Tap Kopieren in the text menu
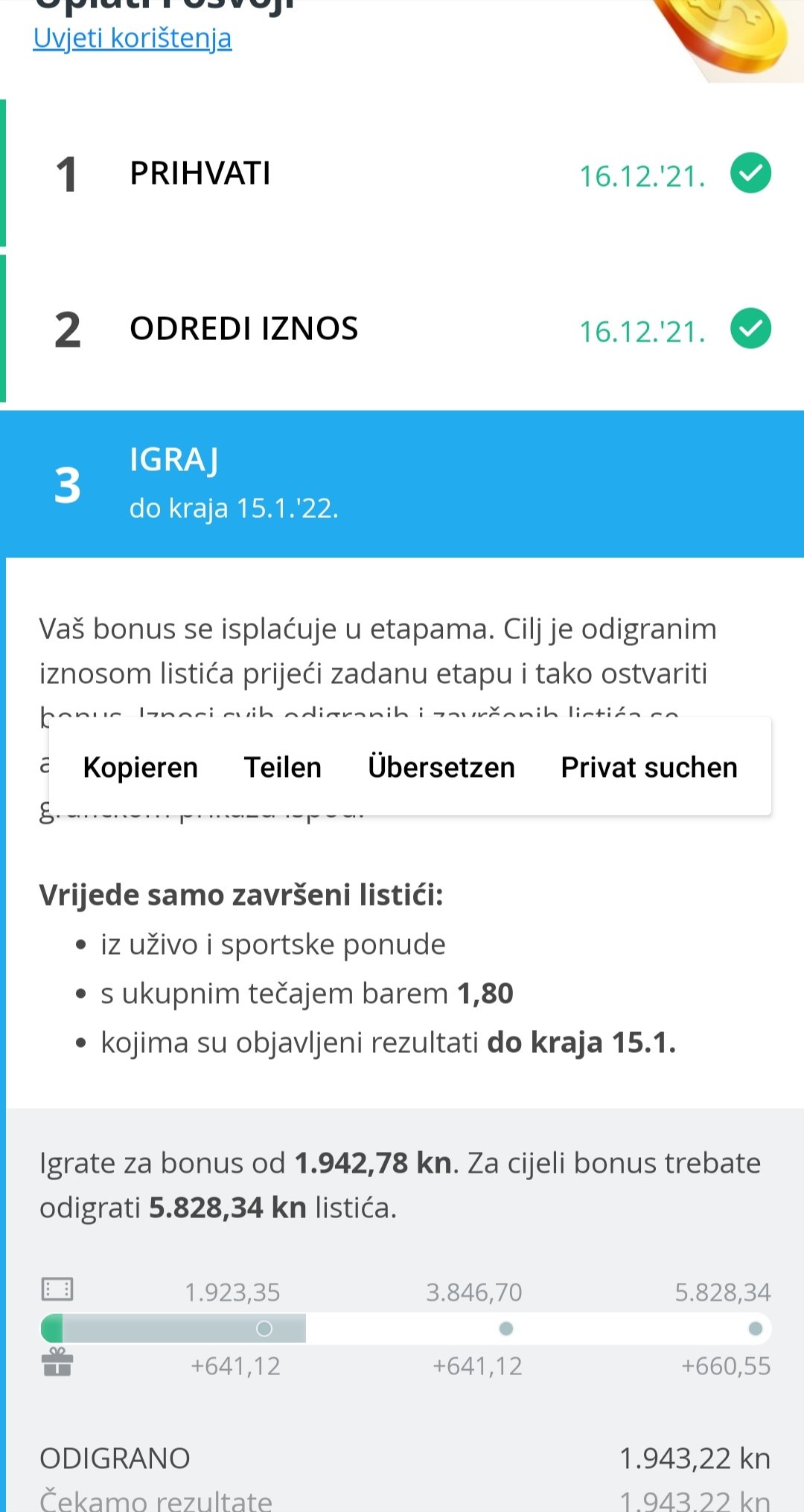 click(141, 767)
